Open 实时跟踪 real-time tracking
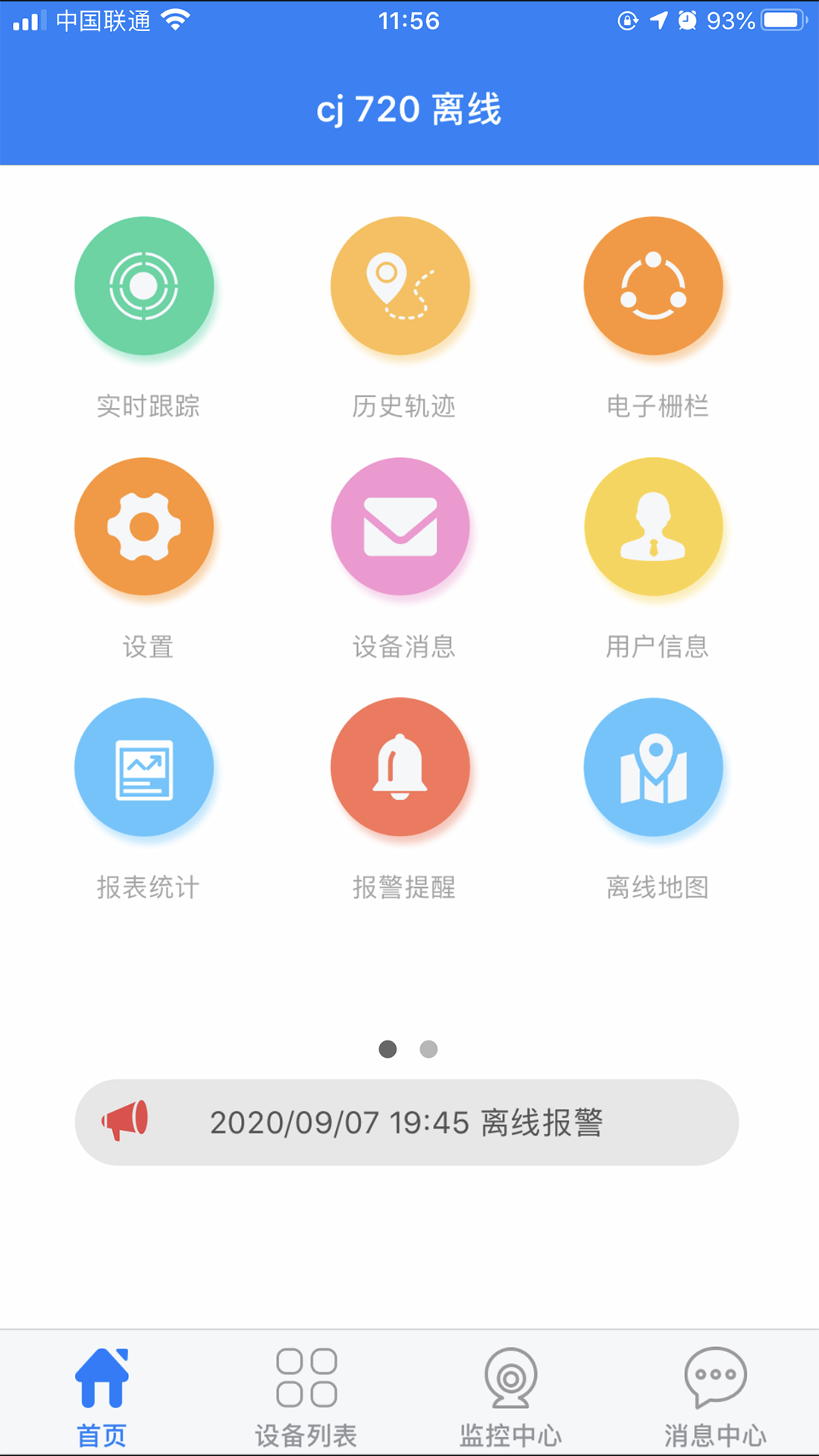 pyautogui.click(x=144, y=287)
